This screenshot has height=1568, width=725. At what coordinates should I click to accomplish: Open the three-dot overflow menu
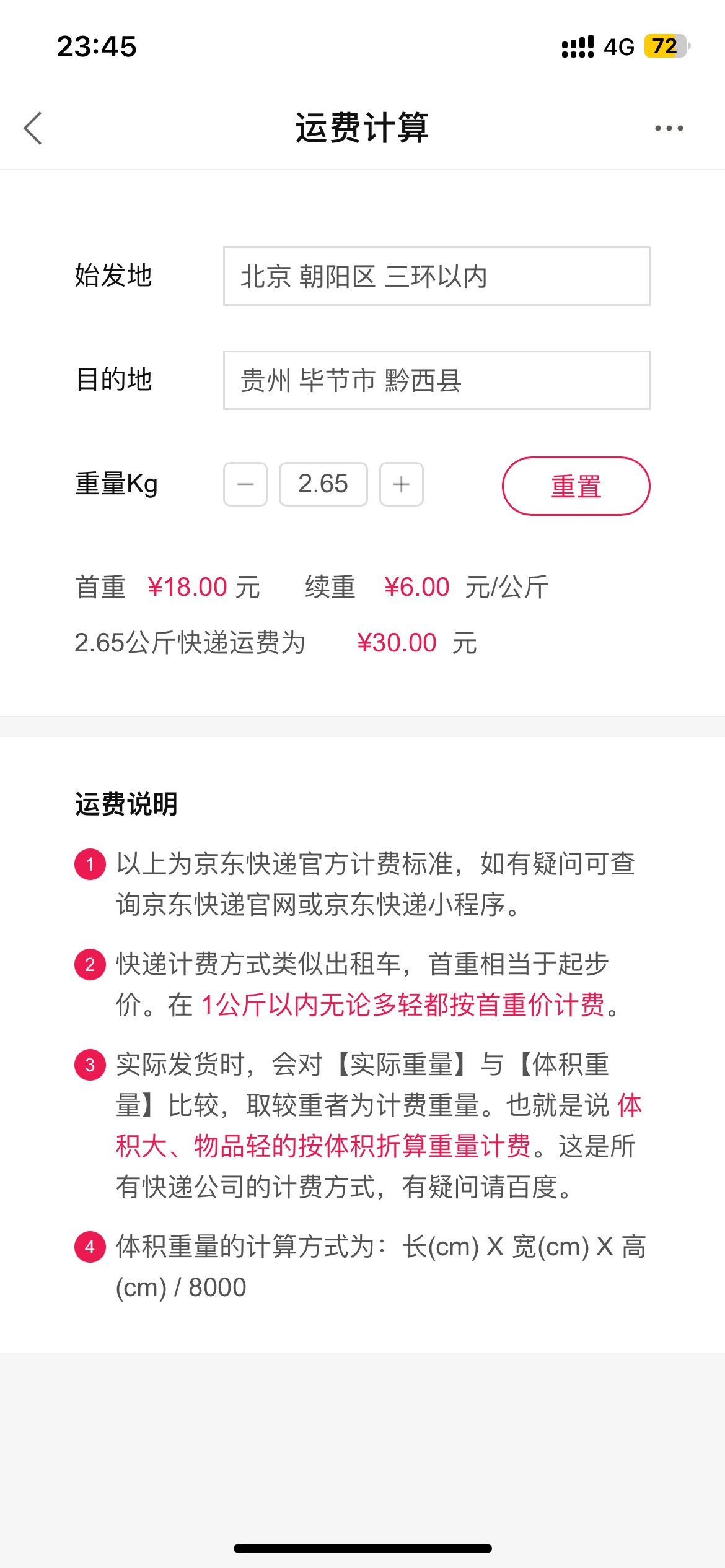(669, 128)
